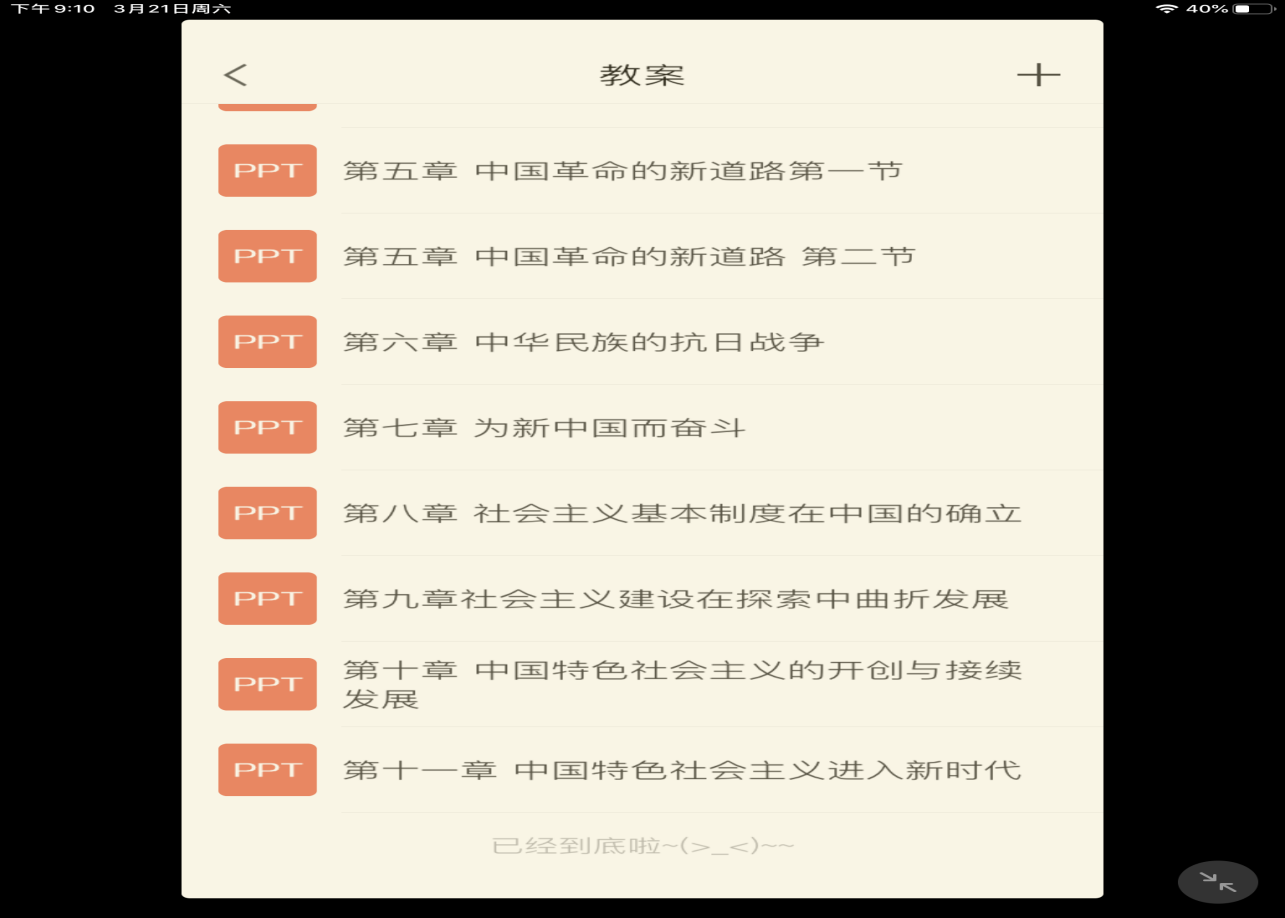Open 第五章 中国革命的新道路第一节 PPT
The height and width of the screenshot is (918, 1285).
click(x=622, y=171)
